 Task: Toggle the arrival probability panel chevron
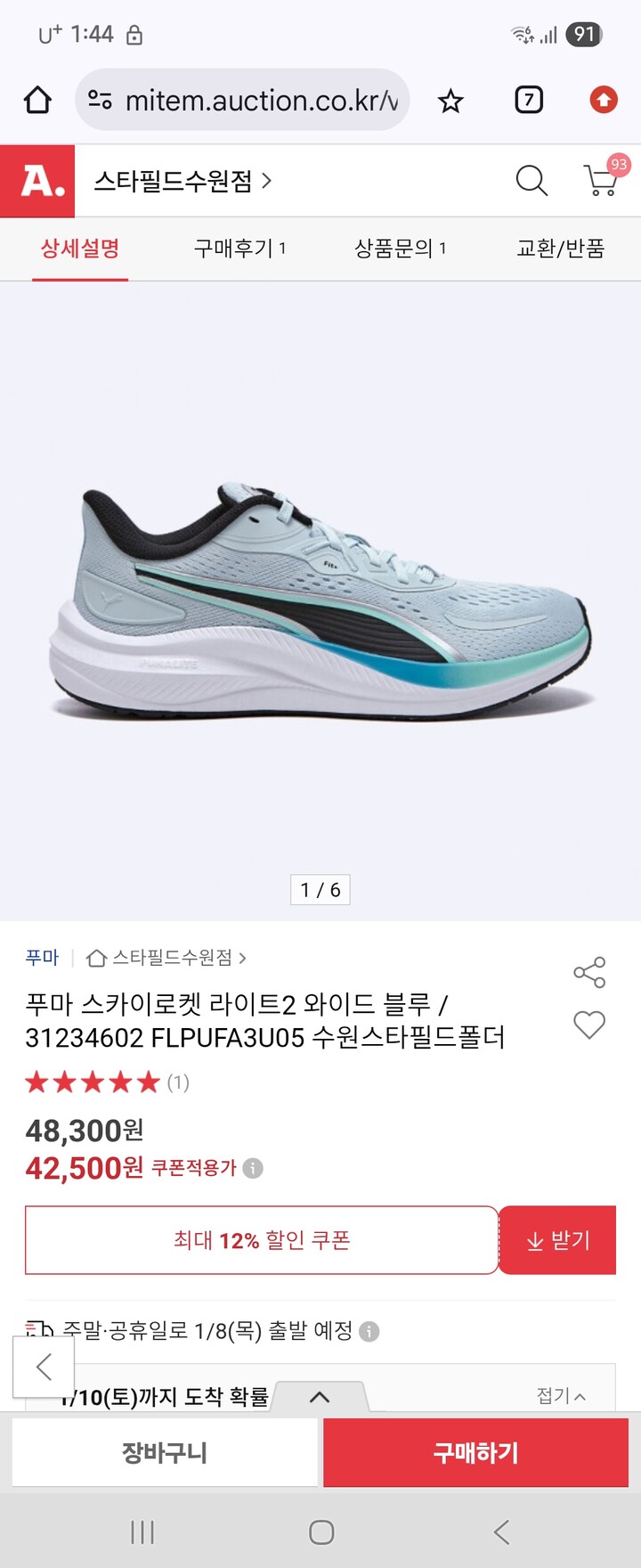pos(320,1396)
